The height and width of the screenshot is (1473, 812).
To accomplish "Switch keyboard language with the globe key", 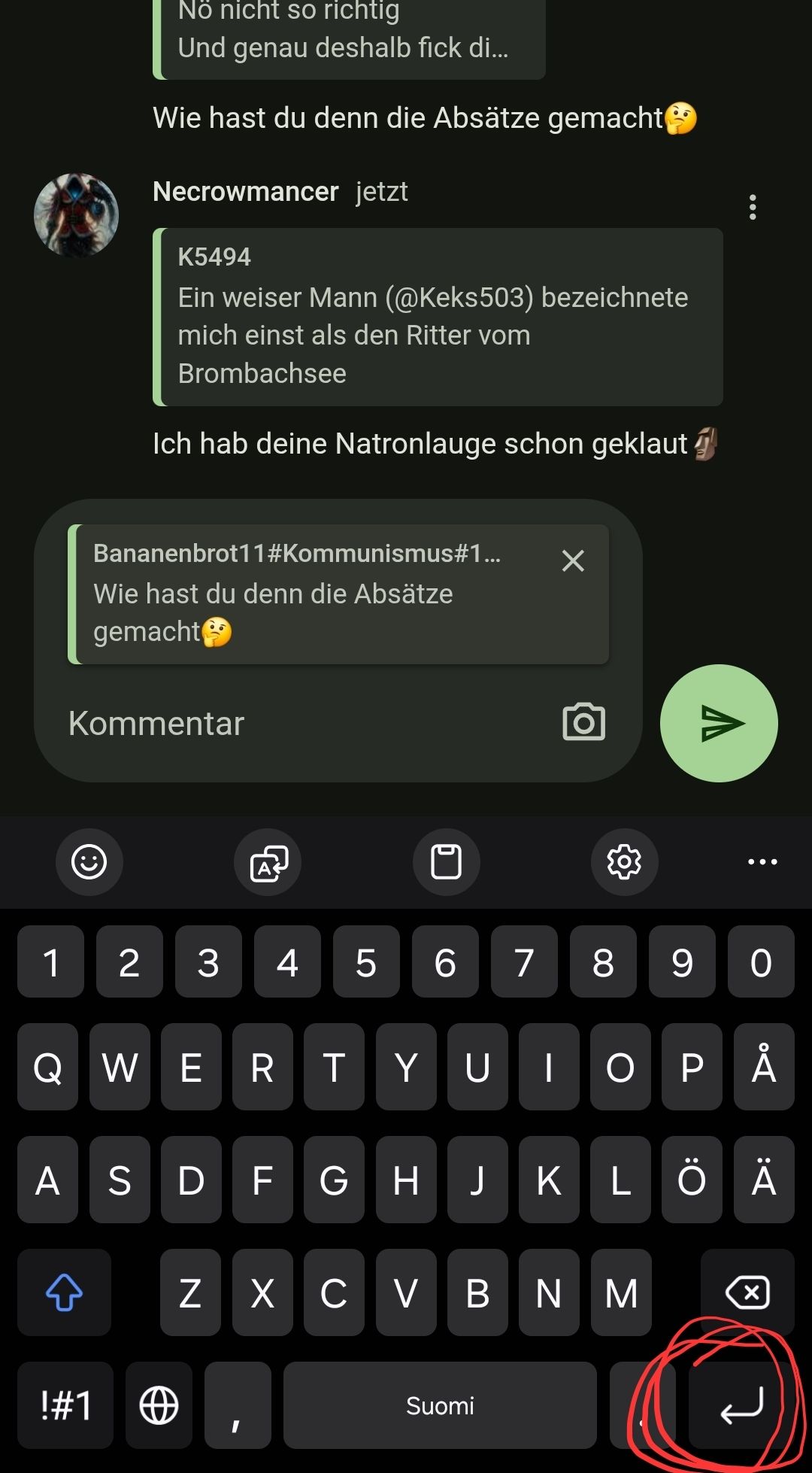I will tap(159, 1405).
